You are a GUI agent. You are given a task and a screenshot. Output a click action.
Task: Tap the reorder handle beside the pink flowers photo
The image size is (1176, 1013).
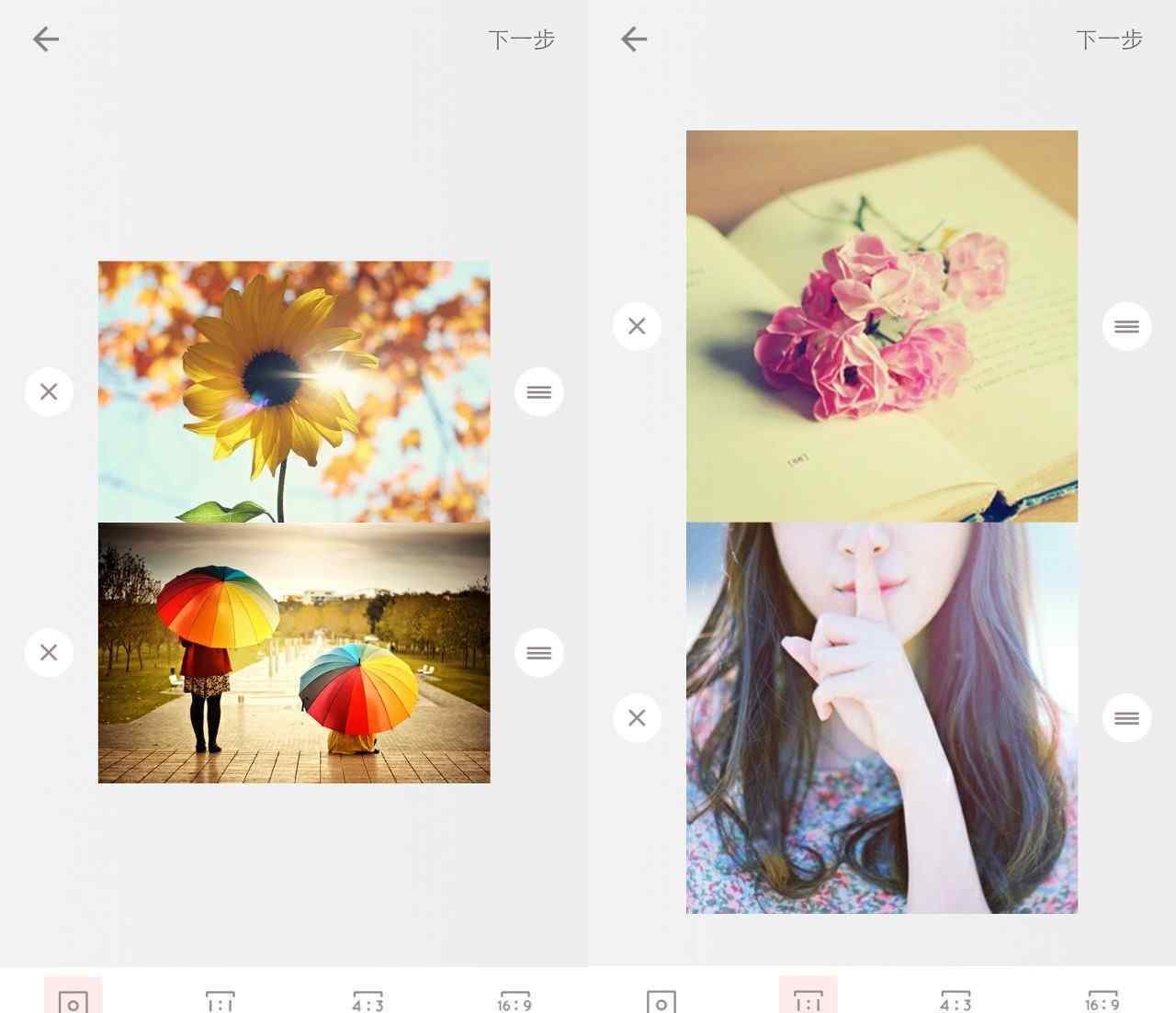1126,326
